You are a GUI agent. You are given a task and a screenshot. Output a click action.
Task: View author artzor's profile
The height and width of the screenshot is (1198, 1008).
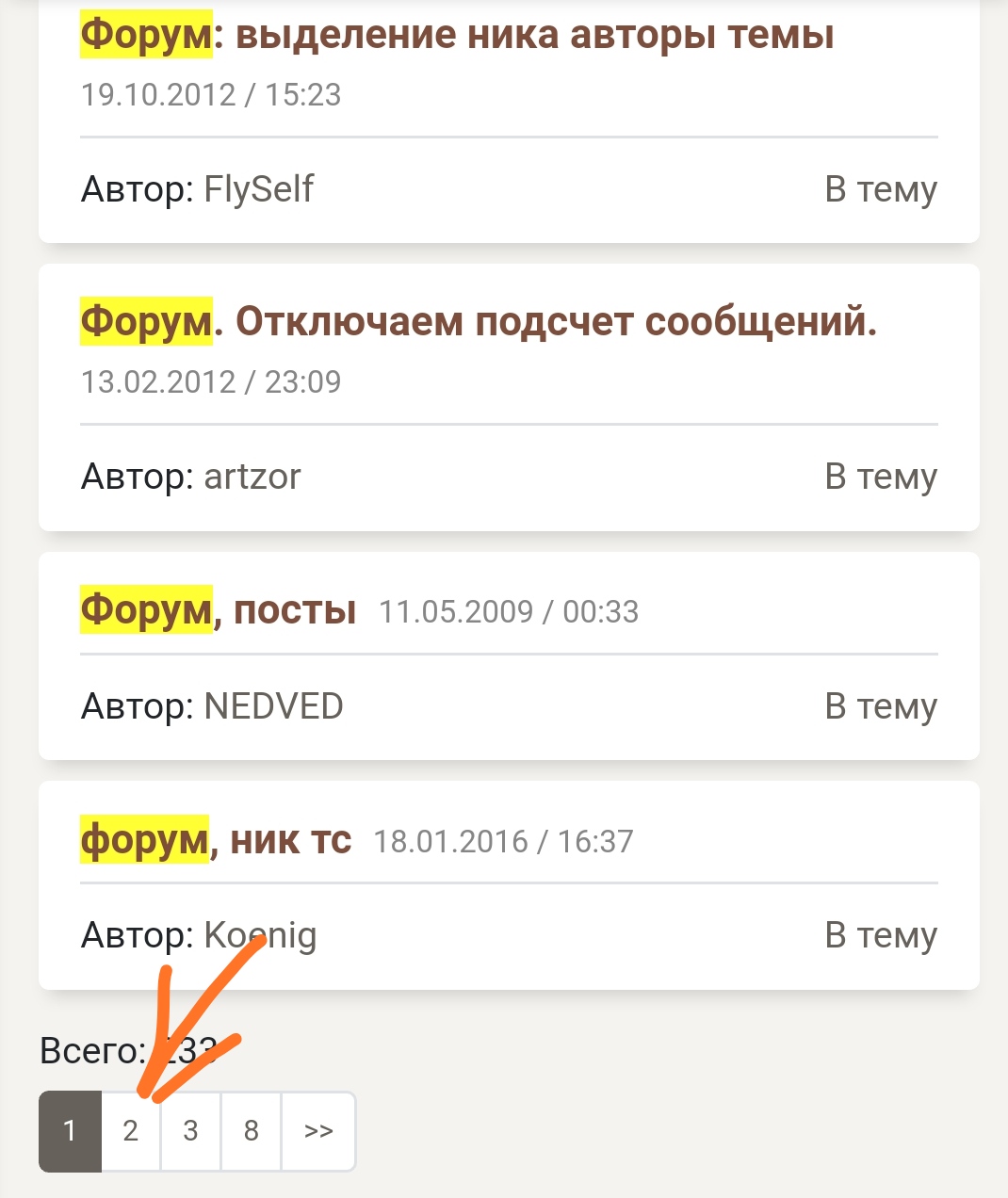(x=252, y=477)
